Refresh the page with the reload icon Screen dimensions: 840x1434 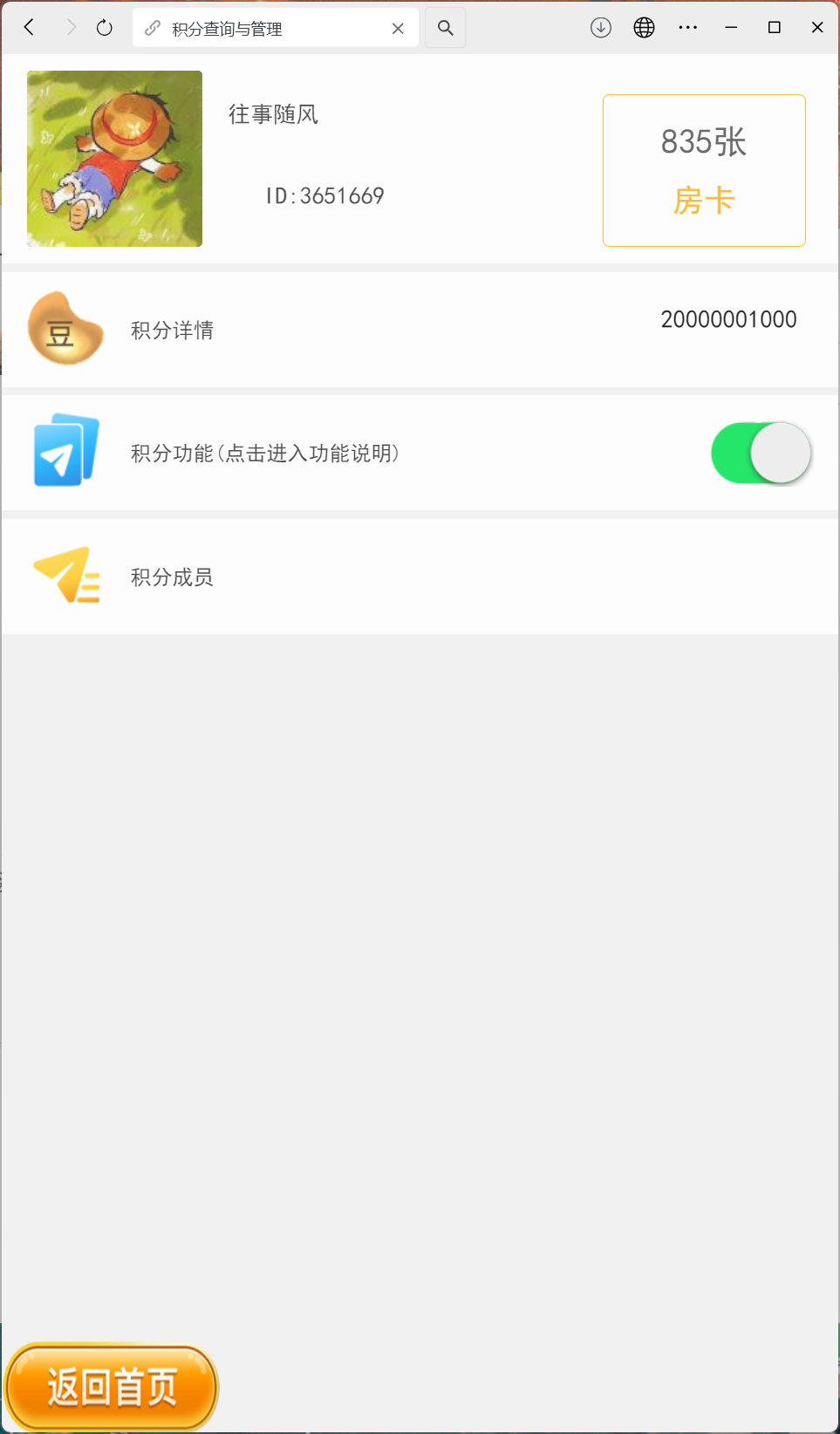click(x=104, y=27)
